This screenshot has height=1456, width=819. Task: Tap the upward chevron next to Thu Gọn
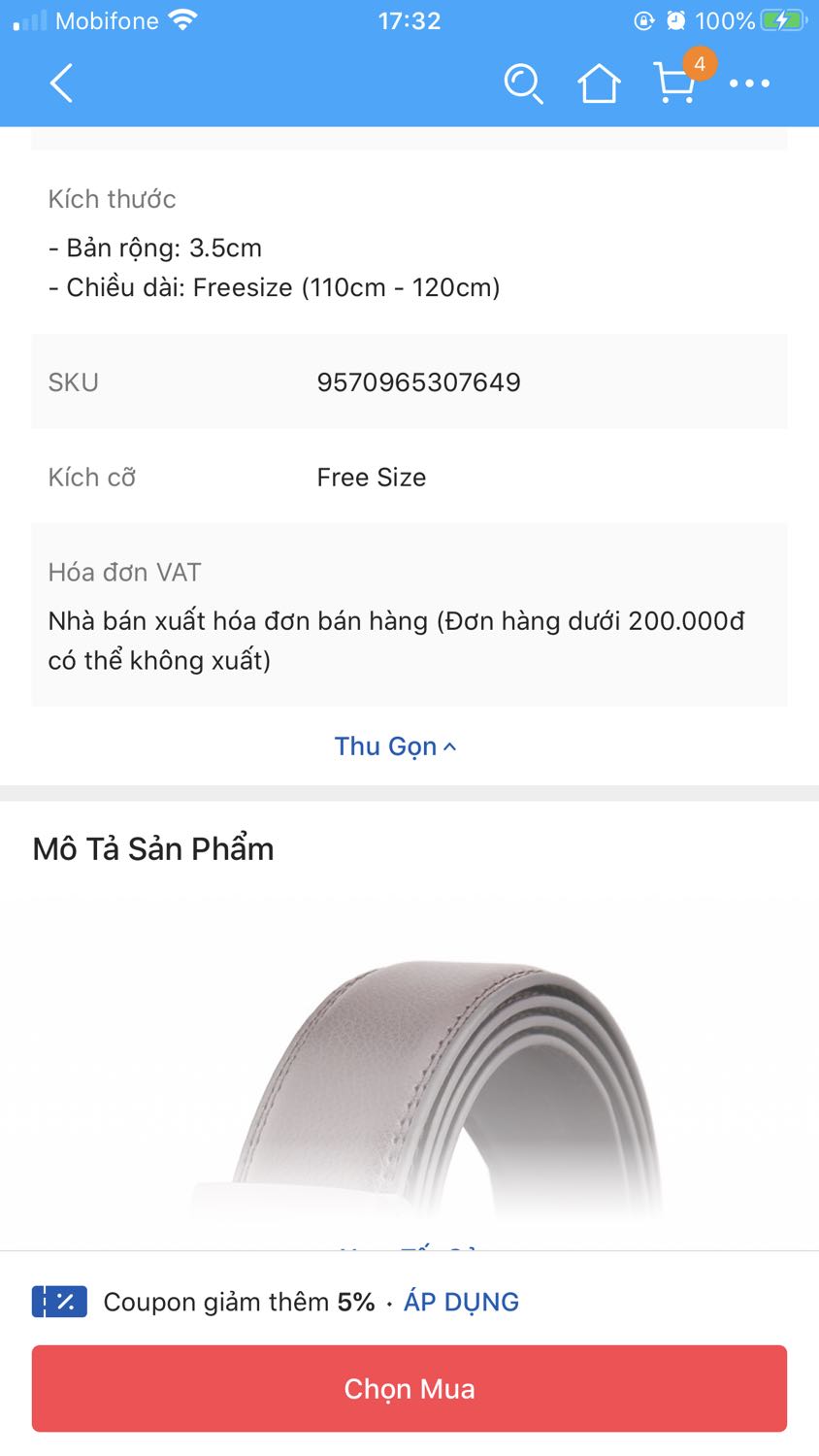448,745
